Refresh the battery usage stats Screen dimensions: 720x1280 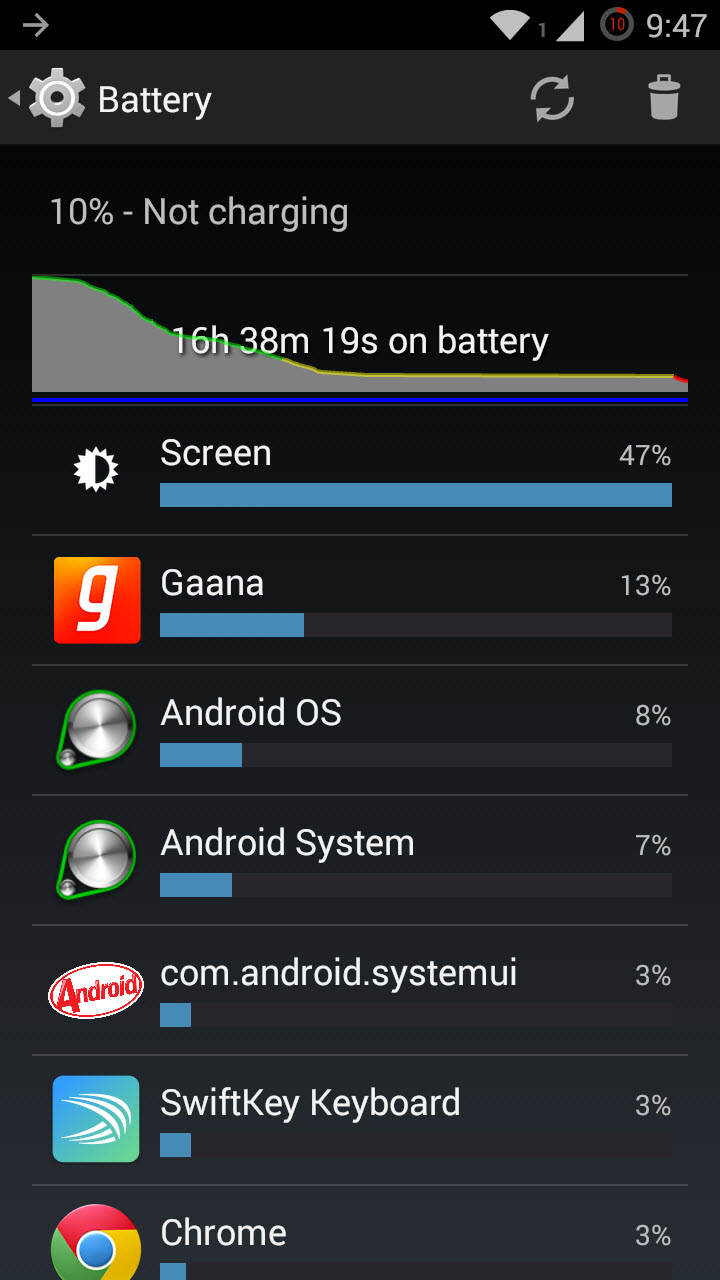pyautogui.click(x=552, y=99)
